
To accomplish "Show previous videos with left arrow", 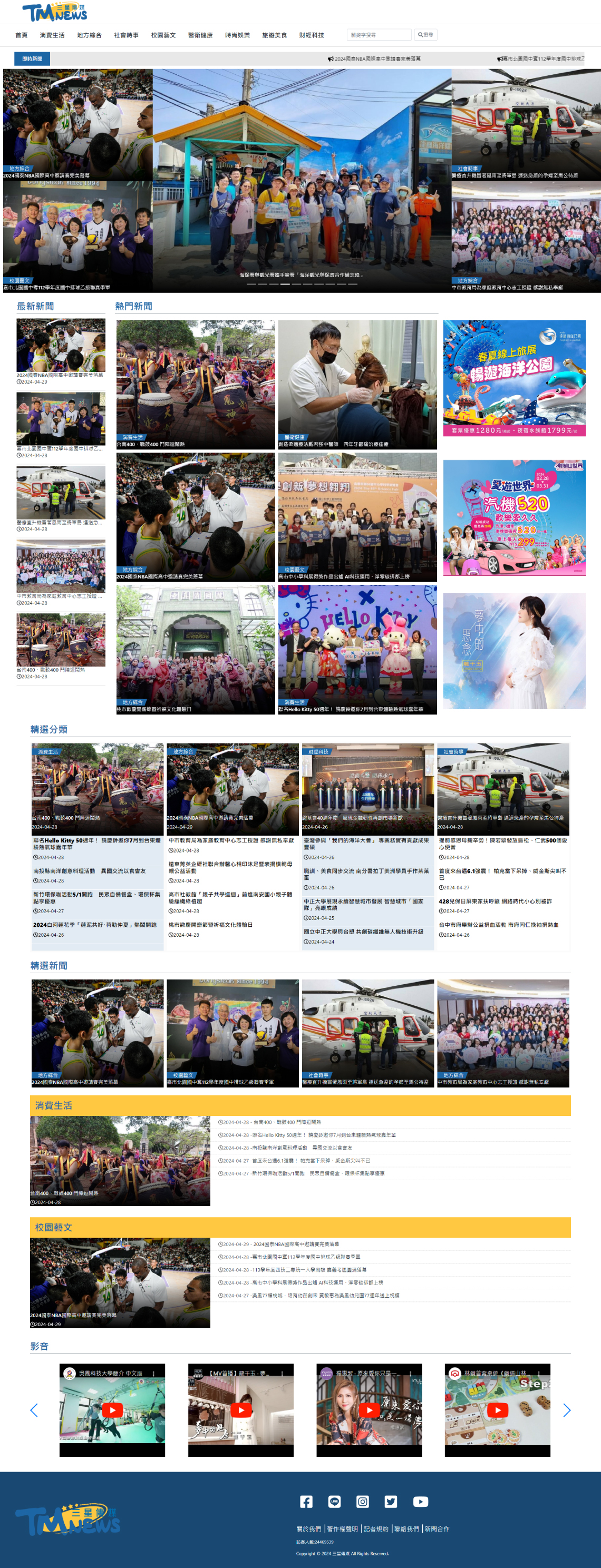I will coord(34,1410).
